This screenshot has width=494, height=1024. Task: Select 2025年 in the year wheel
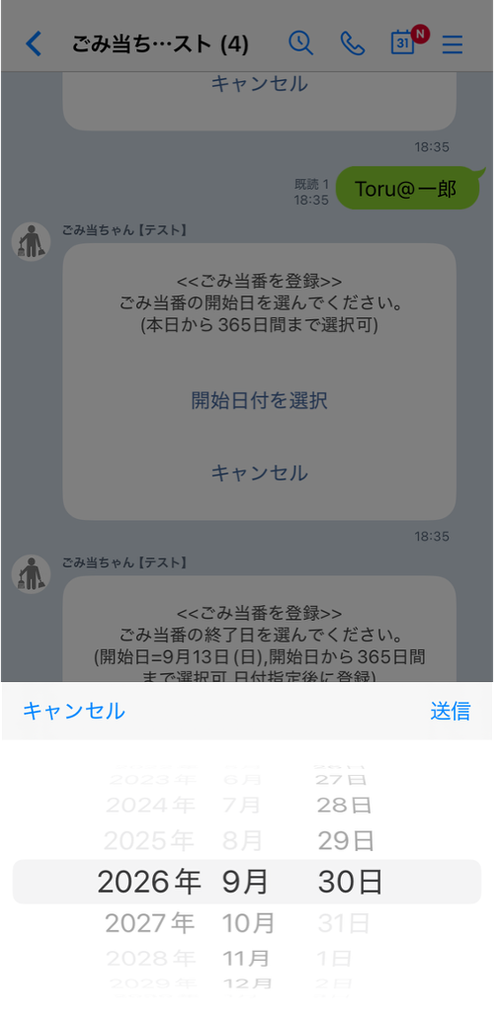pyautogui.click(x=150, y=841)
